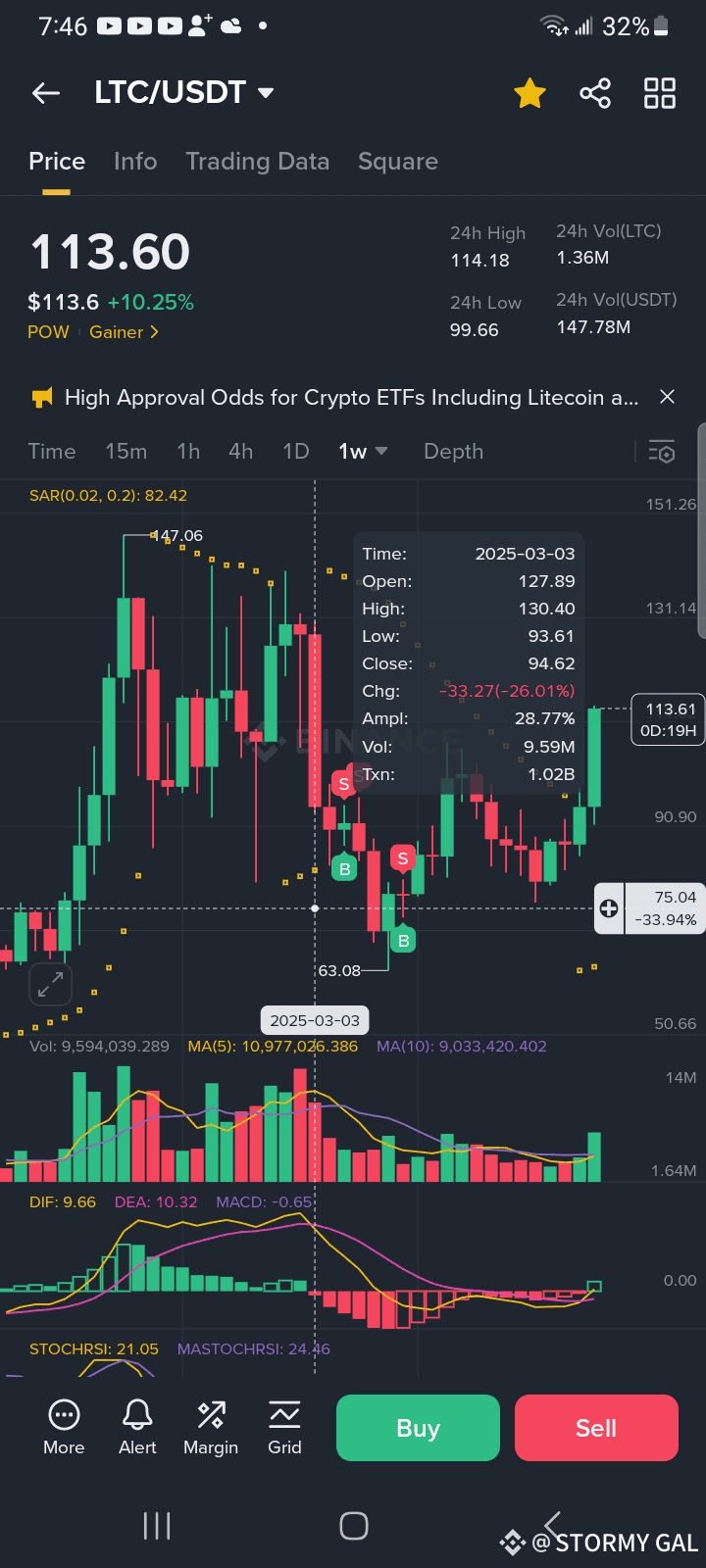Expand the chart to full screen
This screenshot has width=706, height=1568.
point(50,984)
